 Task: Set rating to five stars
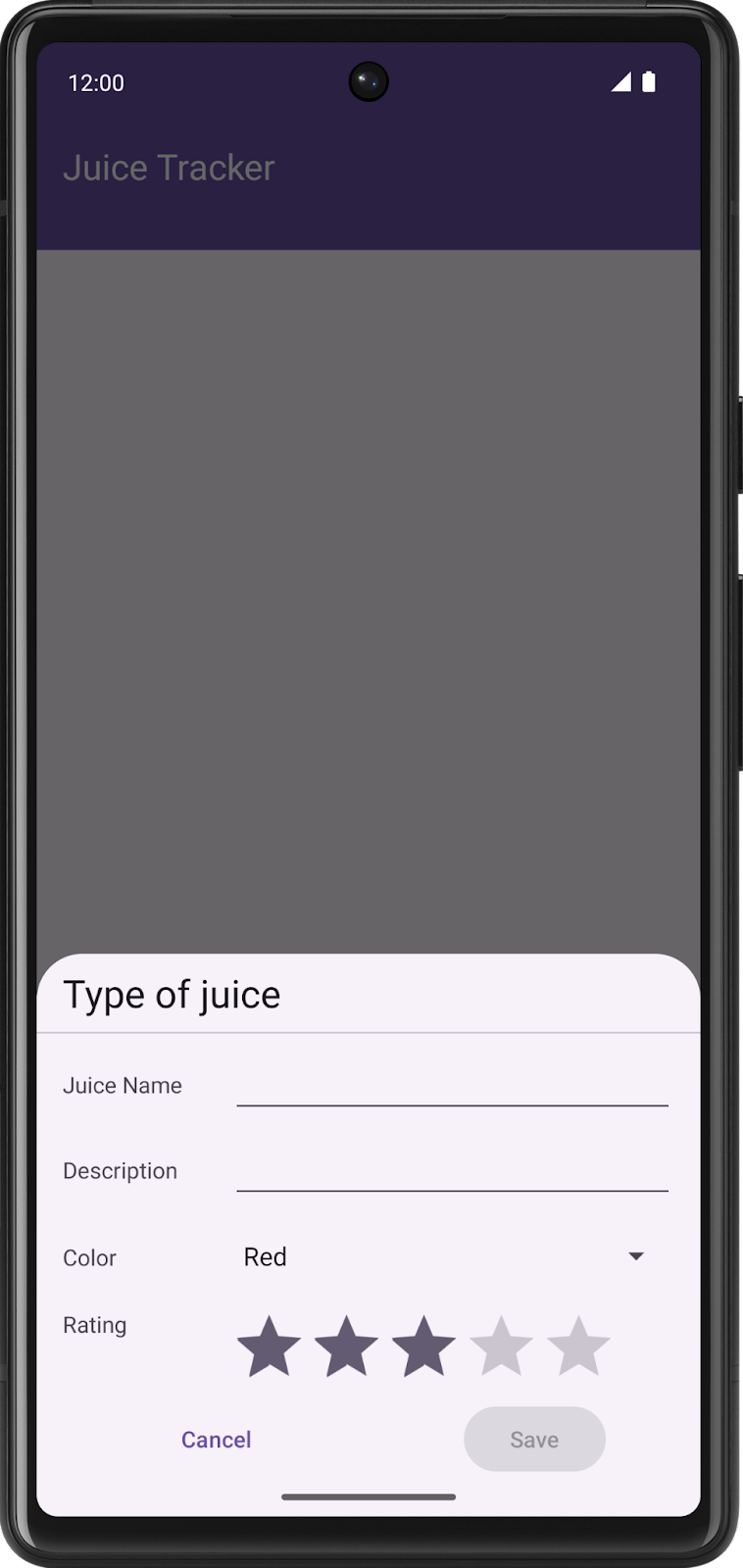(578, 1347)
